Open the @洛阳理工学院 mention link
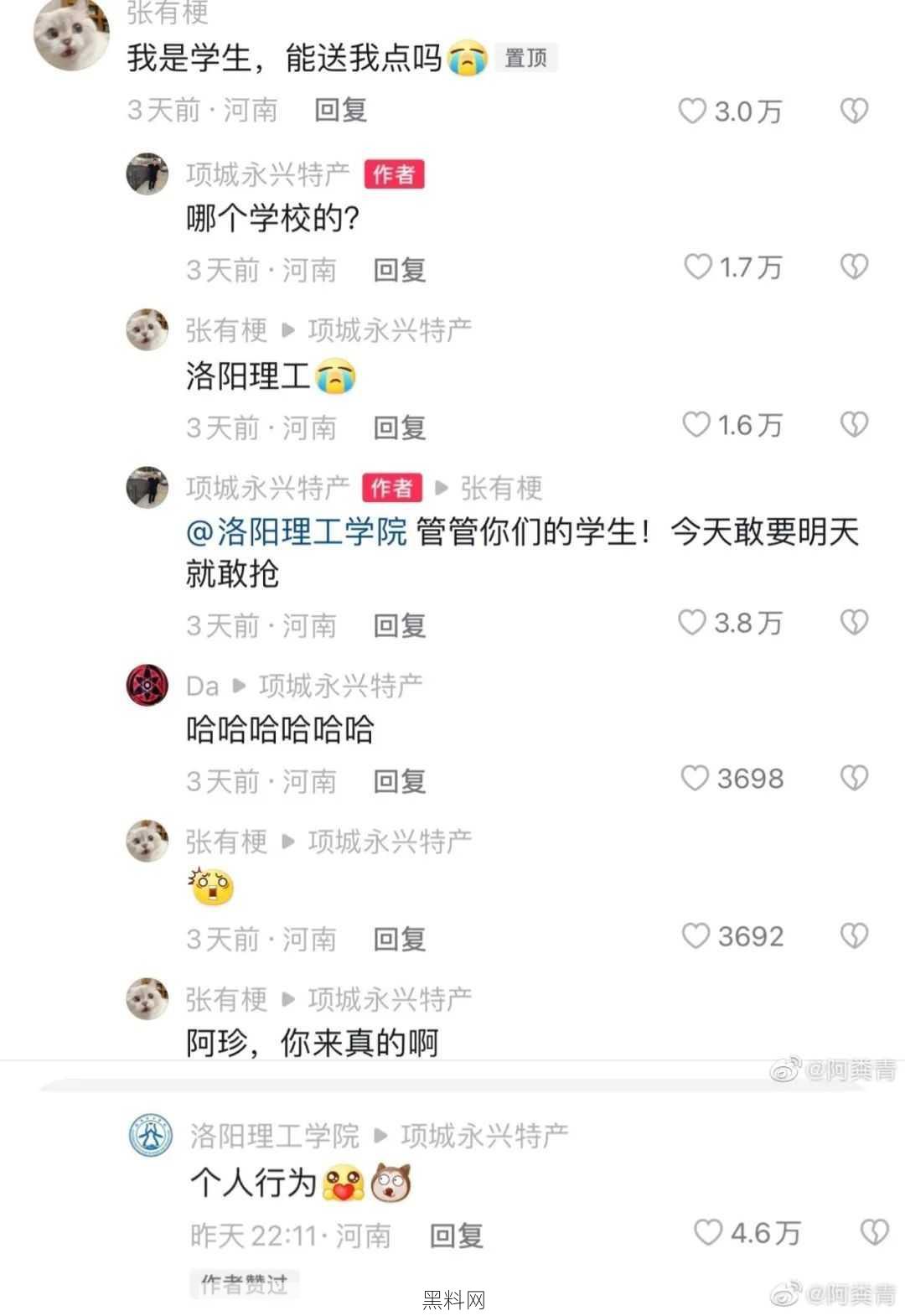The height and width of the screenshot is (1316, 905). click(x=297, y=531)
